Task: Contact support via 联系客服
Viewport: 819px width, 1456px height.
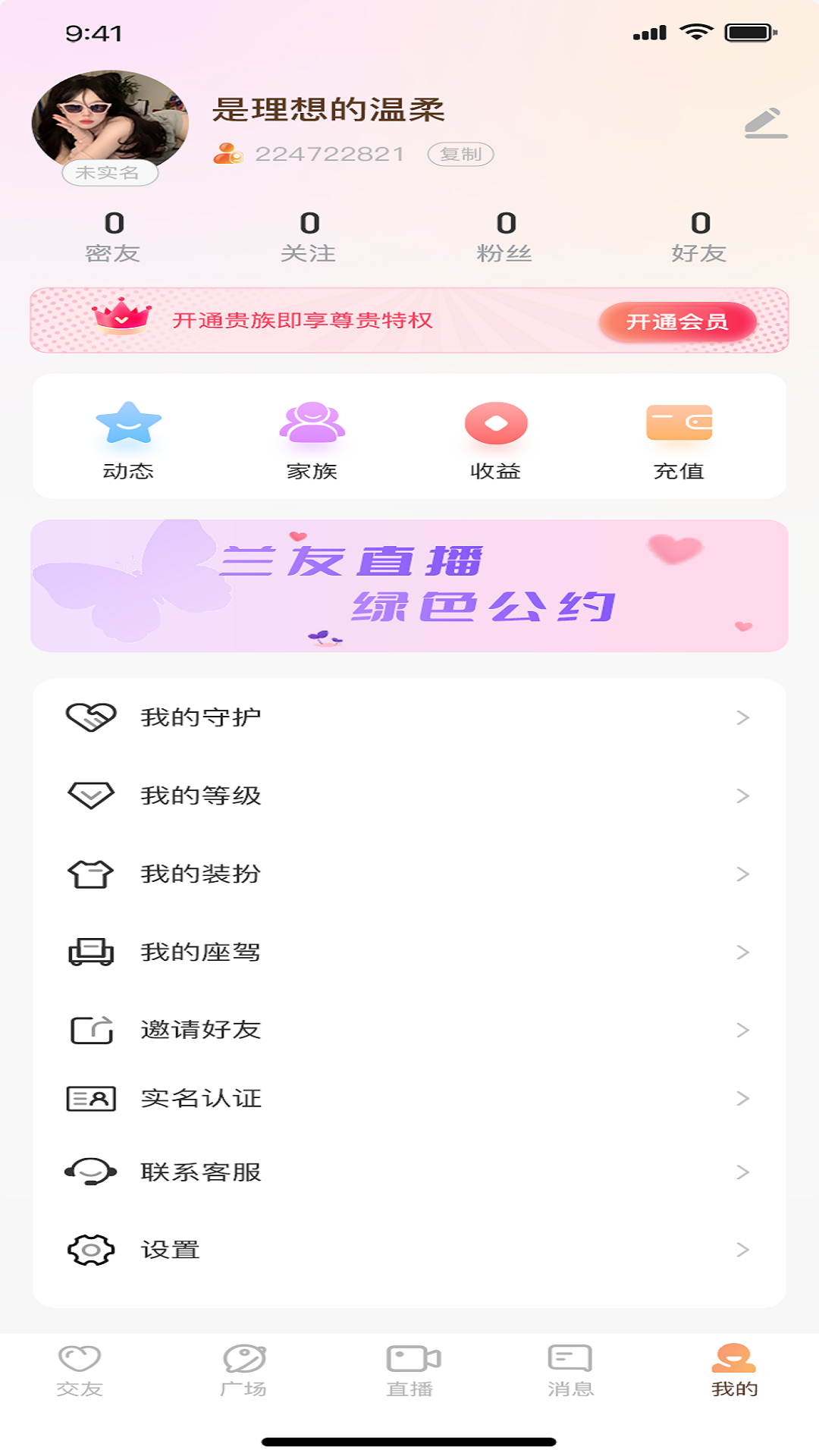Action: [409, 1172]
